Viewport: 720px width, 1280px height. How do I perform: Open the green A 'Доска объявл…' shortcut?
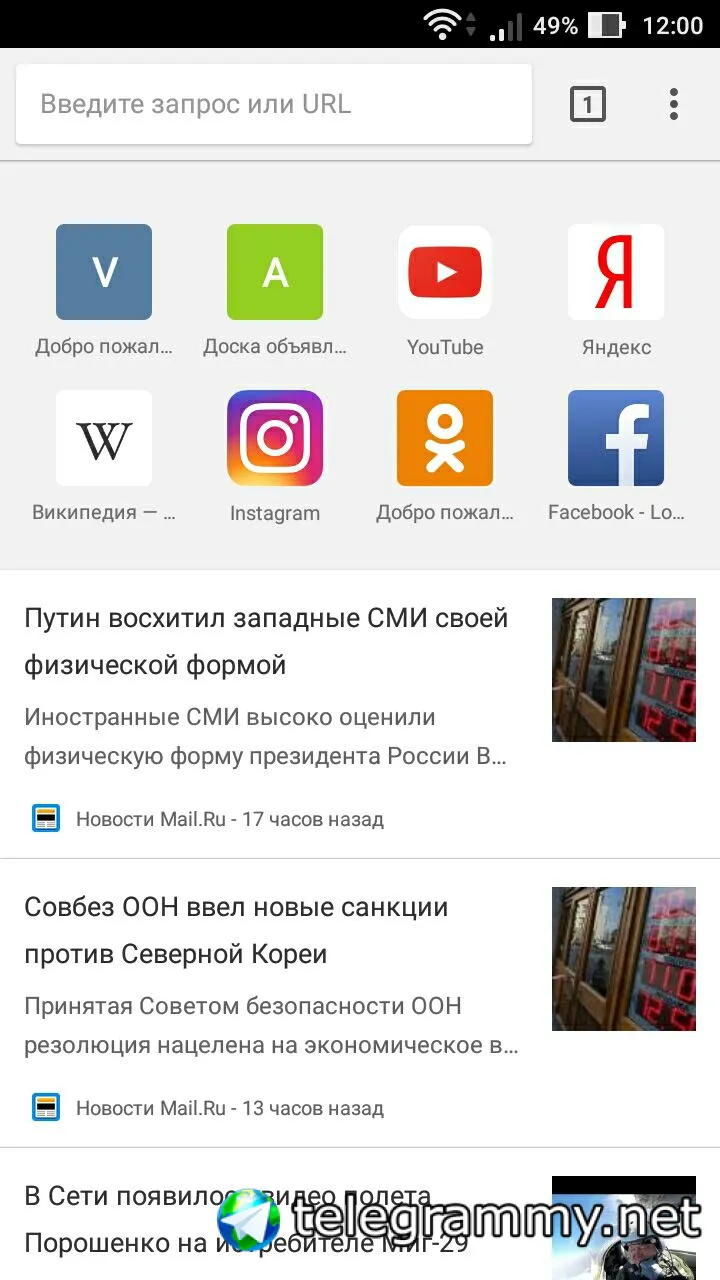click(275, 273)
